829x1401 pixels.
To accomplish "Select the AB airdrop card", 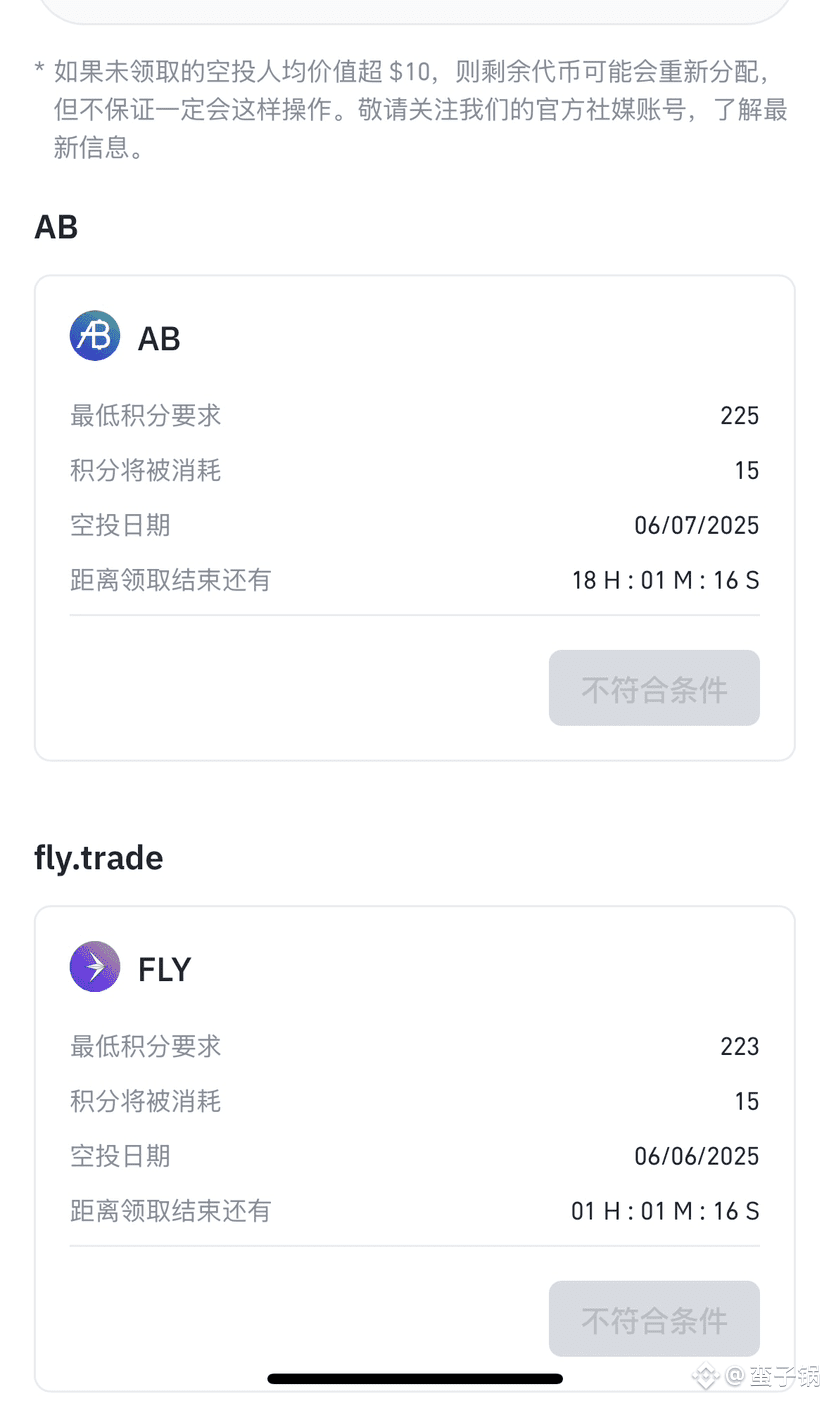I will [x=415, y=517].
